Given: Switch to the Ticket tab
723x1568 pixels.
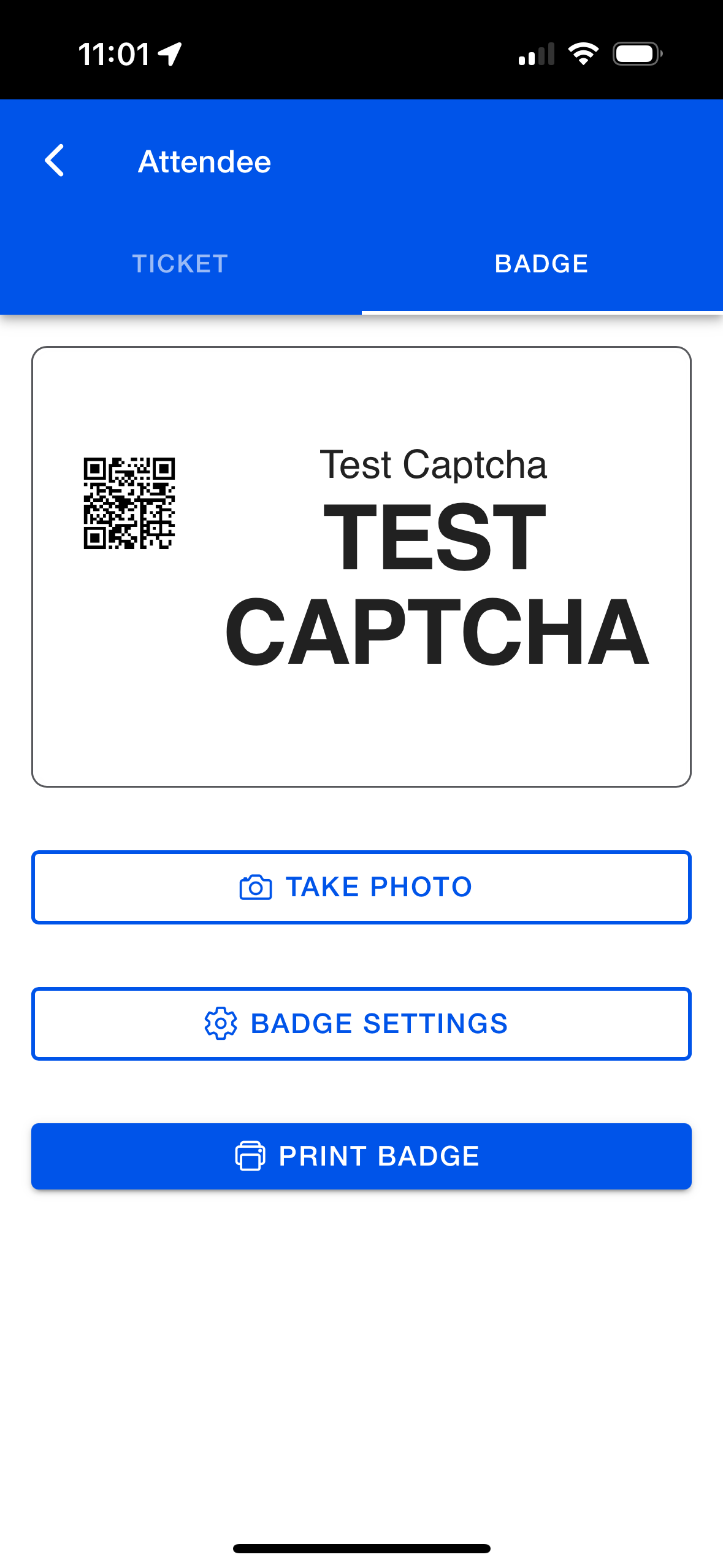Looking at the screenshot, I should (x=180, y=264).
